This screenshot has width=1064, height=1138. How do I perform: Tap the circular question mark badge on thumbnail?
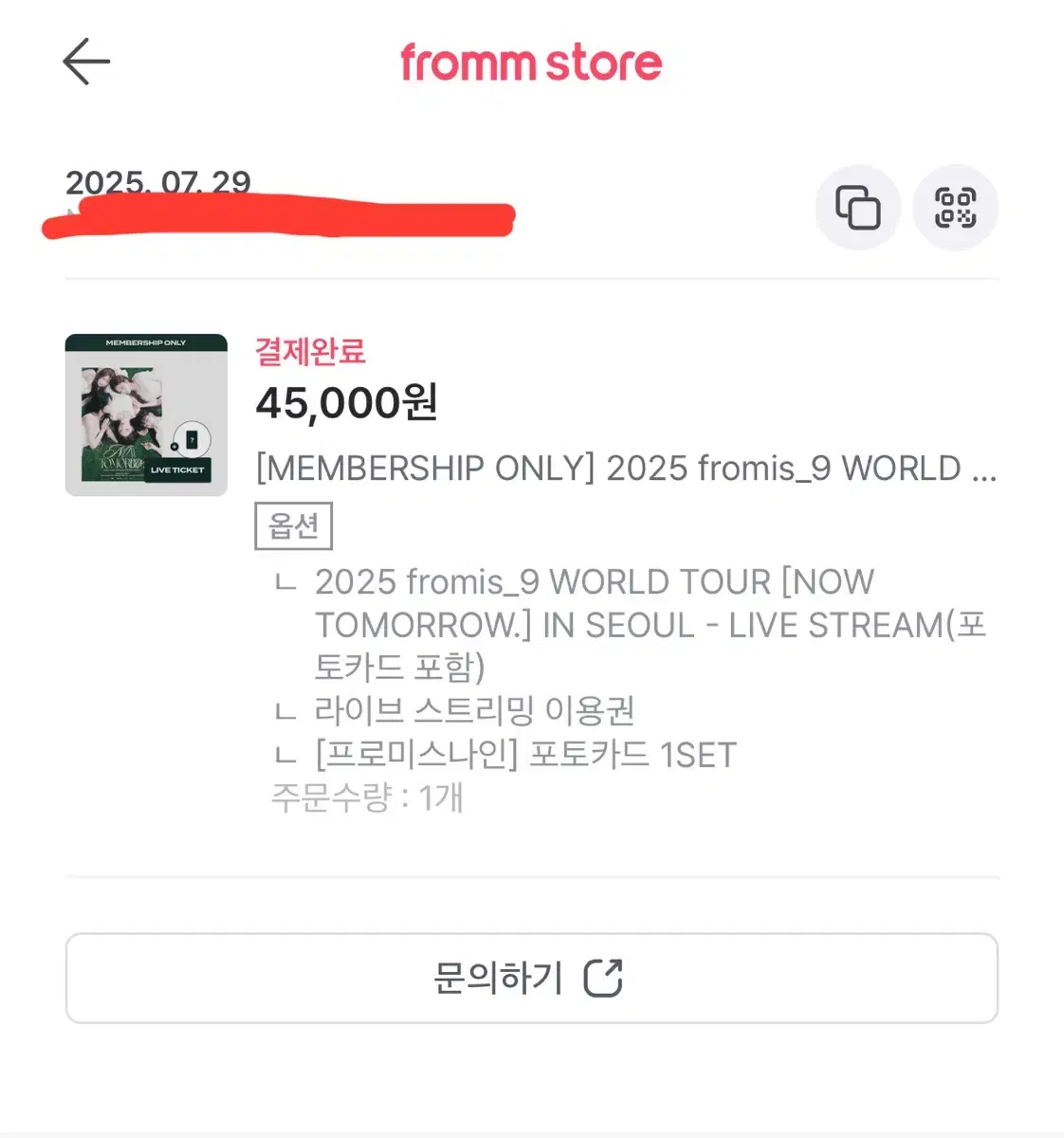(194, 441)
